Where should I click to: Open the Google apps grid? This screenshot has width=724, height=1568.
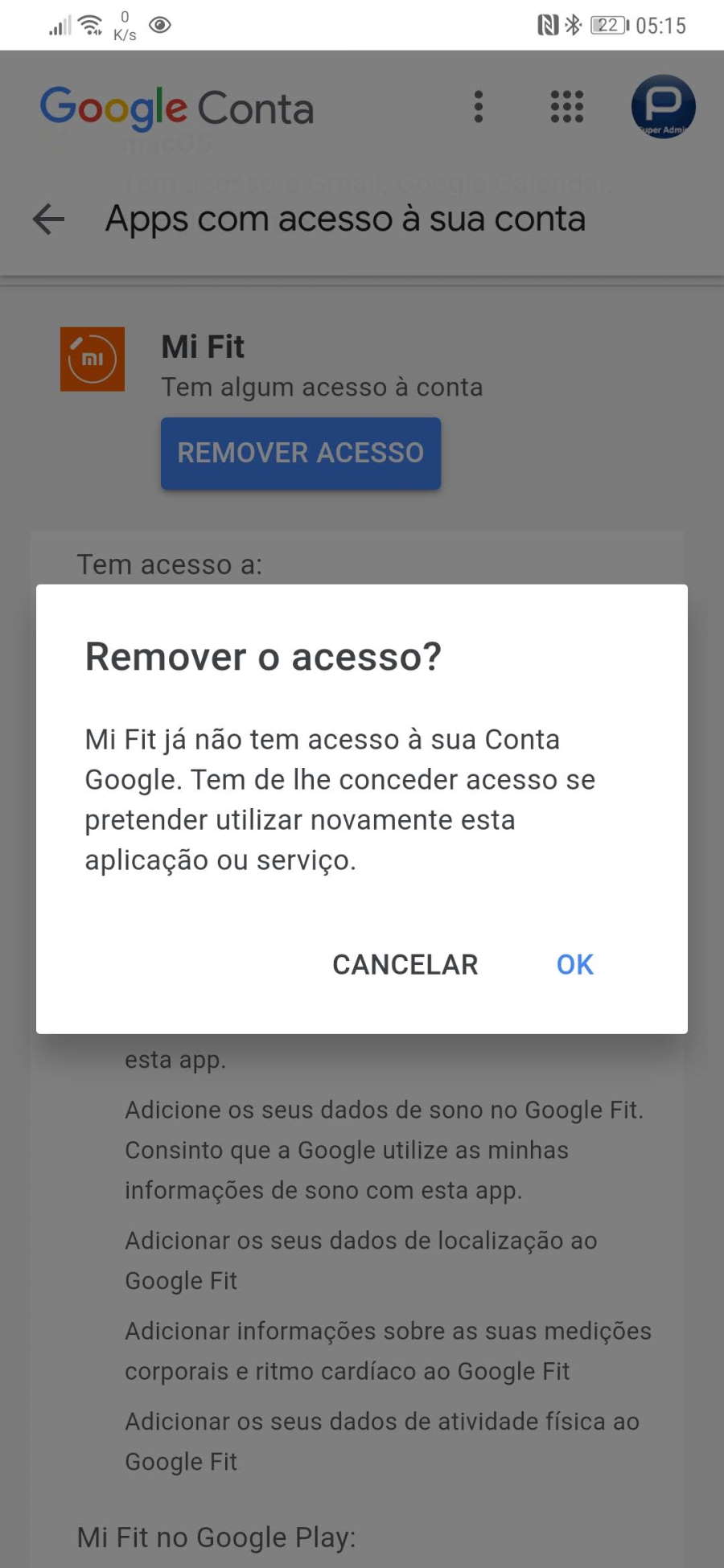(x=567, y=107)
